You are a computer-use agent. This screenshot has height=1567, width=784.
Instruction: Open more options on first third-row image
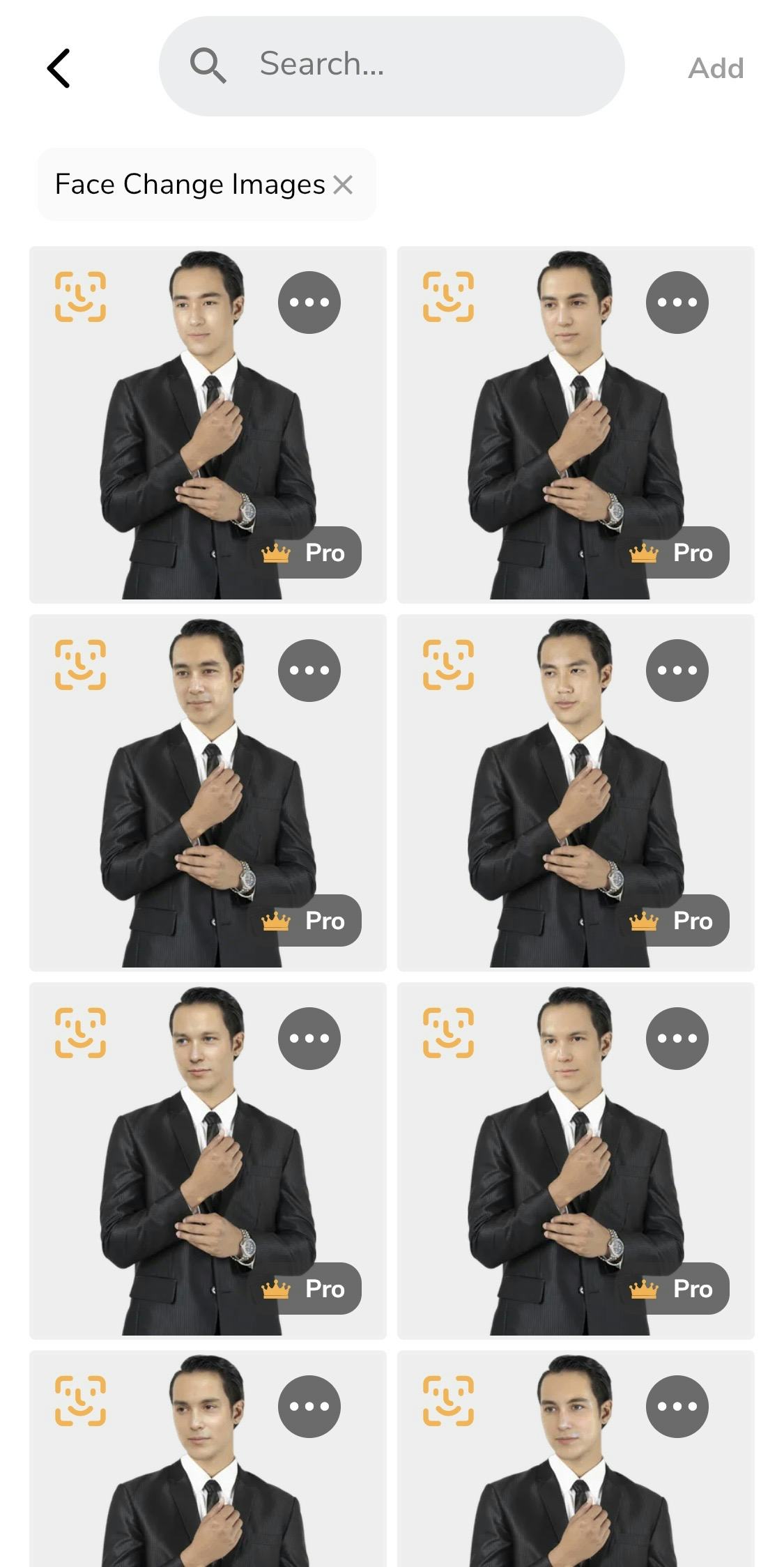point(309,1038)
